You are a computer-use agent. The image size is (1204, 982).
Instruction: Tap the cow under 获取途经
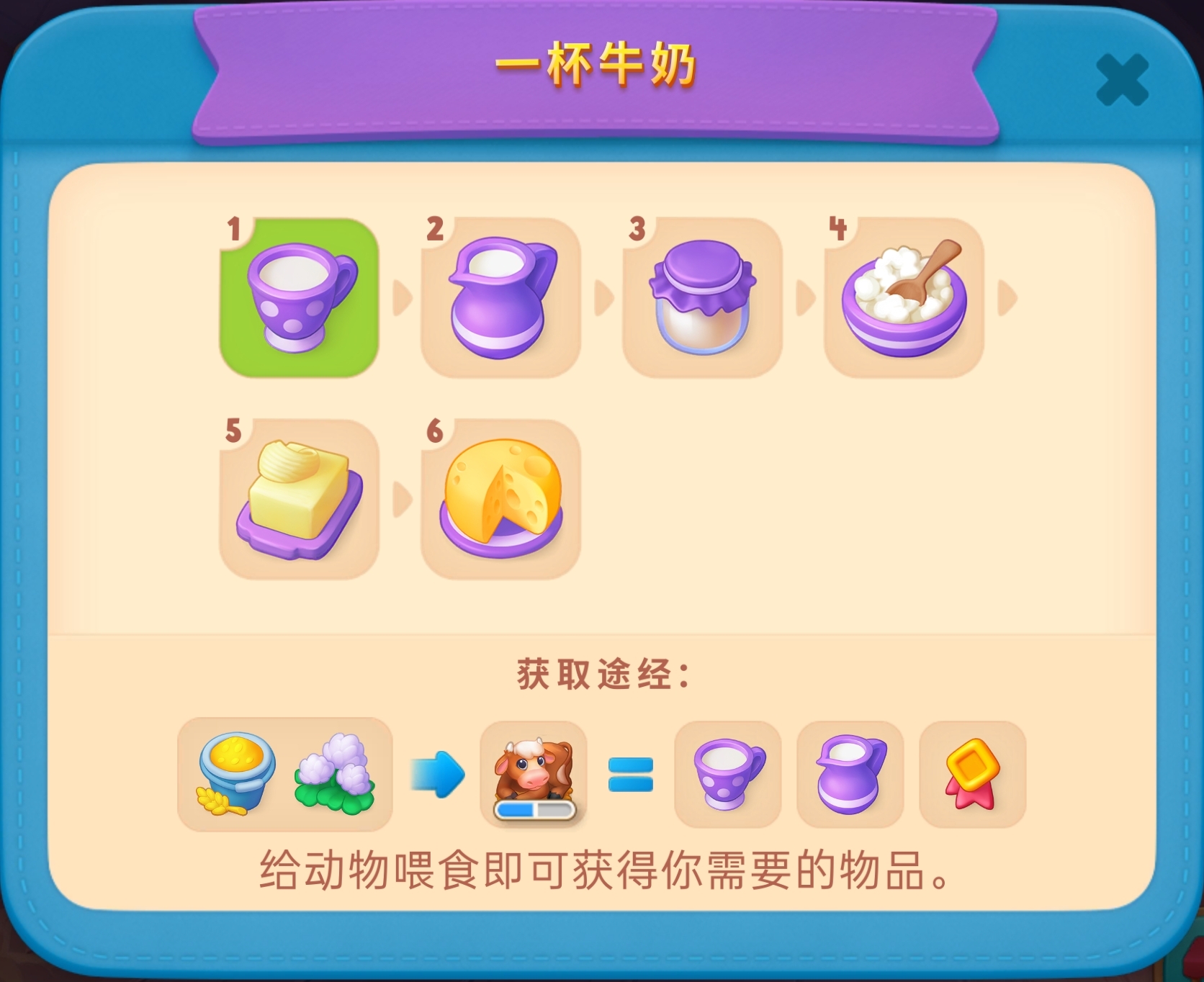534,775
